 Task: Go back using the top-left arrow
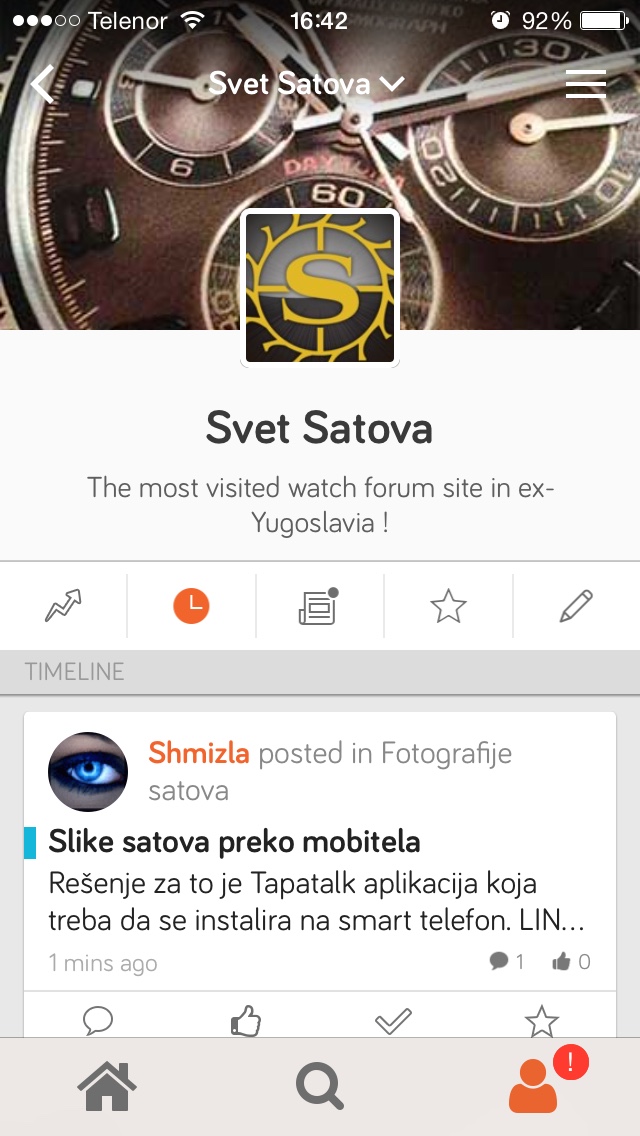(42, 85)
